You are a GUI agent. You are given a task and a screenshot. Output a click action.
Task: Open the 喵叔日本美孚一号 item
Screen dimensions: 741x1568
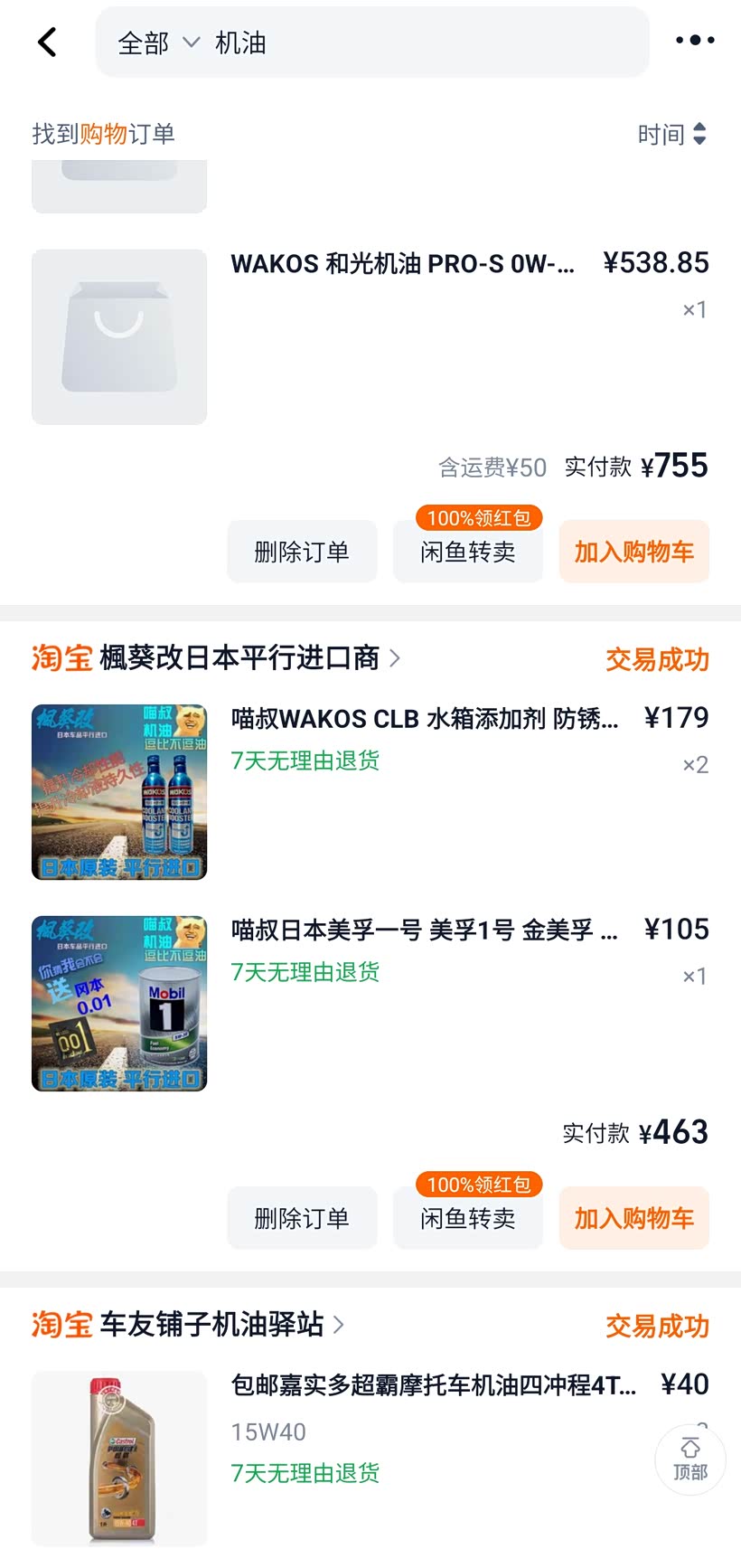[425, 930]
